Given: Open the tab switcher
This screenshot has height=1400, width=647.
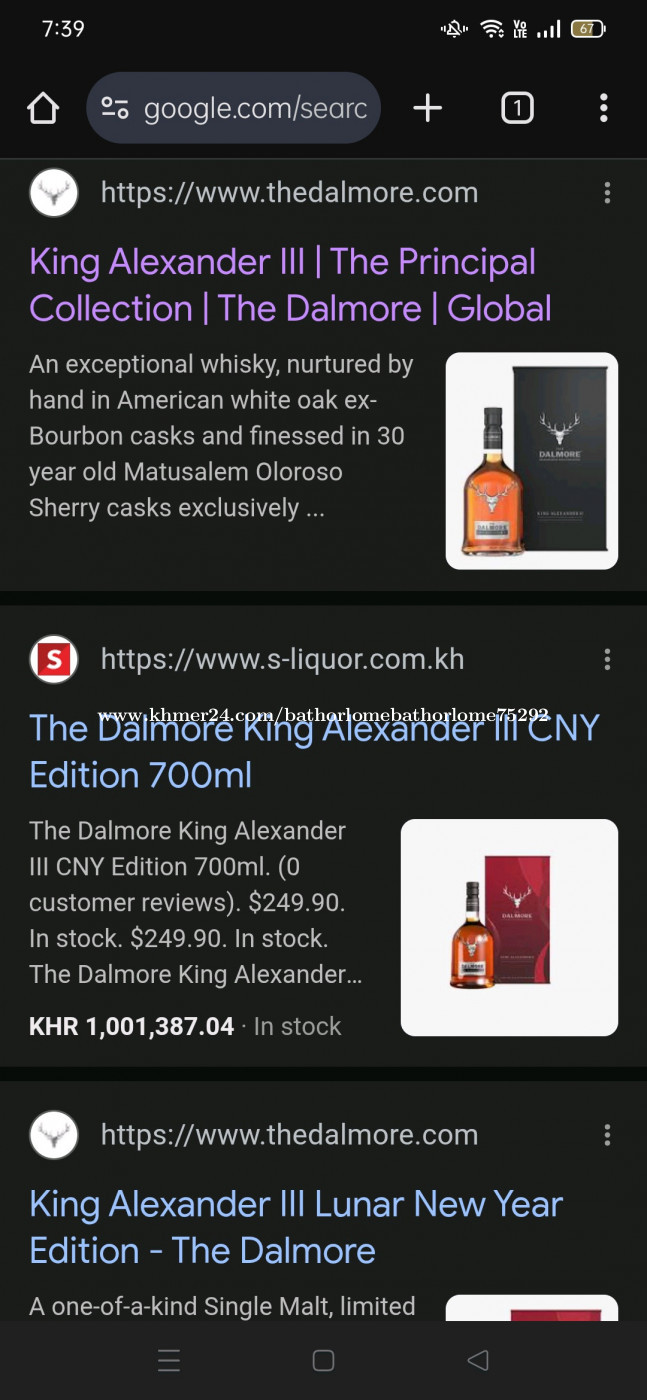Looking at the screenshot, I should click(x=517, y=108).
